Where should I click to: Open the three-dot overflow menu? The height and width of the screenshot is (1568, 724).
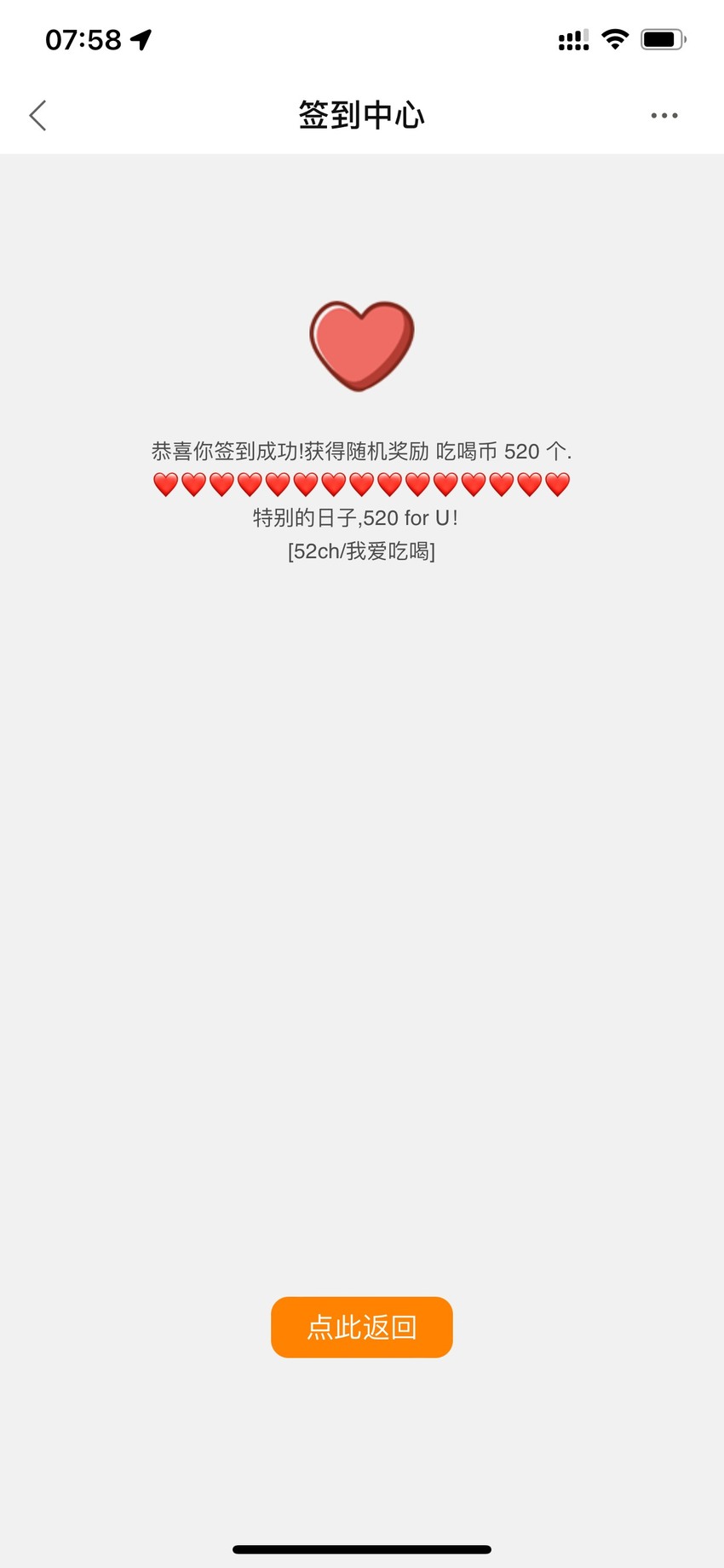[x=664, y=115]
